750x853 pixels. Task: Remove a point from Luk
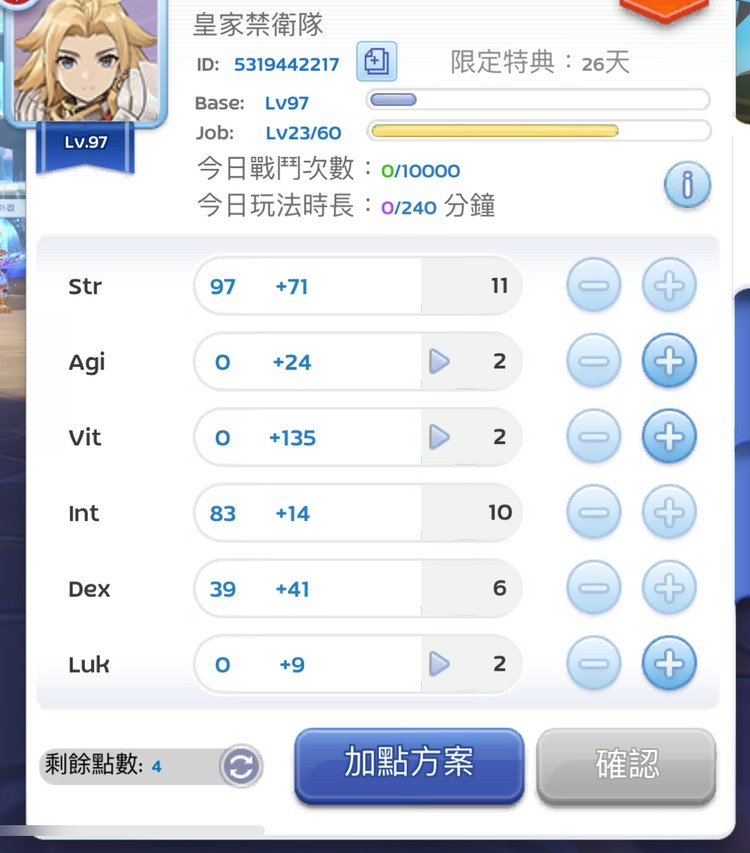[x=594, y=664]
